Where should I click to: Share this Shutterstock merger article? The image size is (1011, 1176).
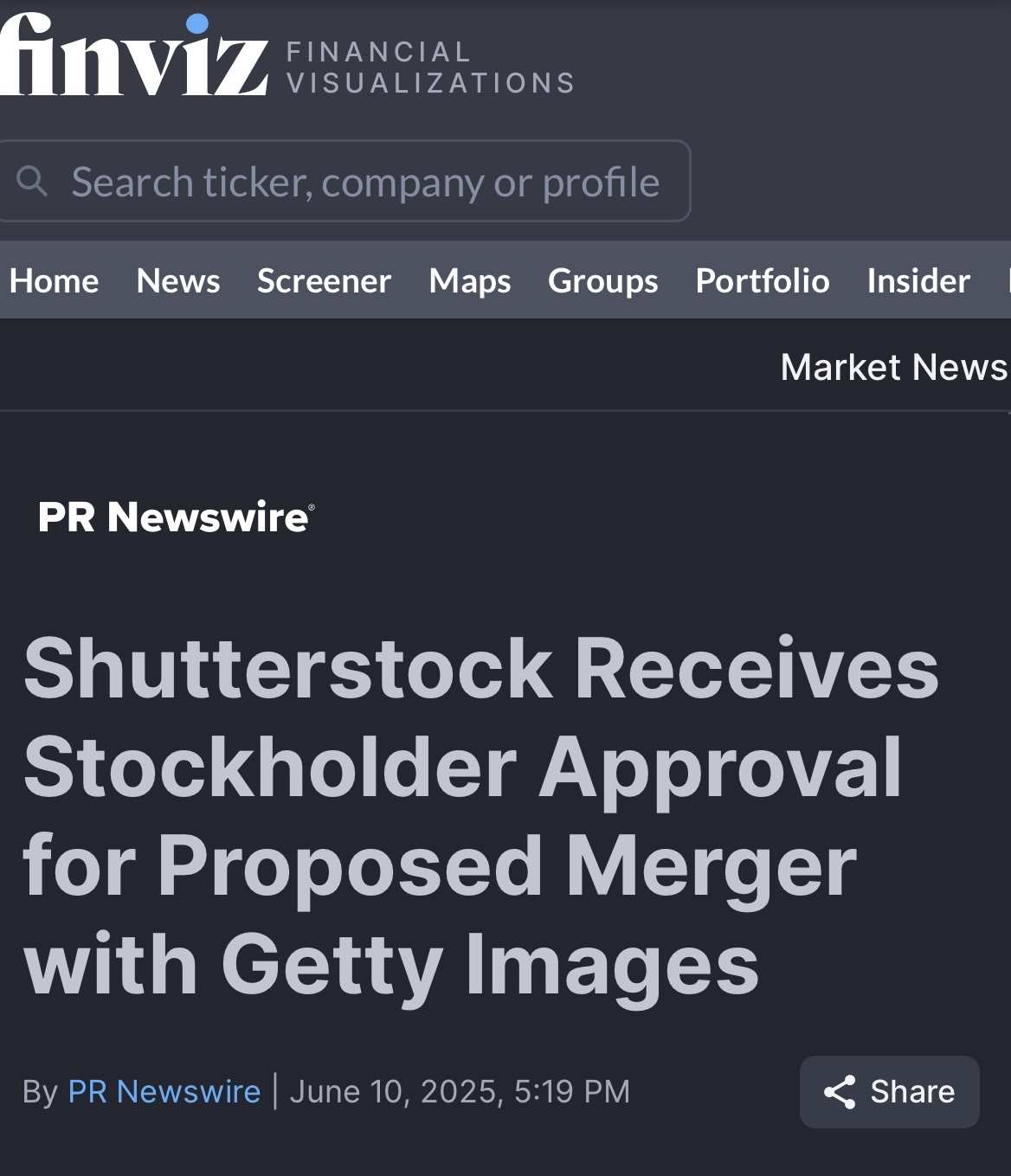tap(889, 1091)
